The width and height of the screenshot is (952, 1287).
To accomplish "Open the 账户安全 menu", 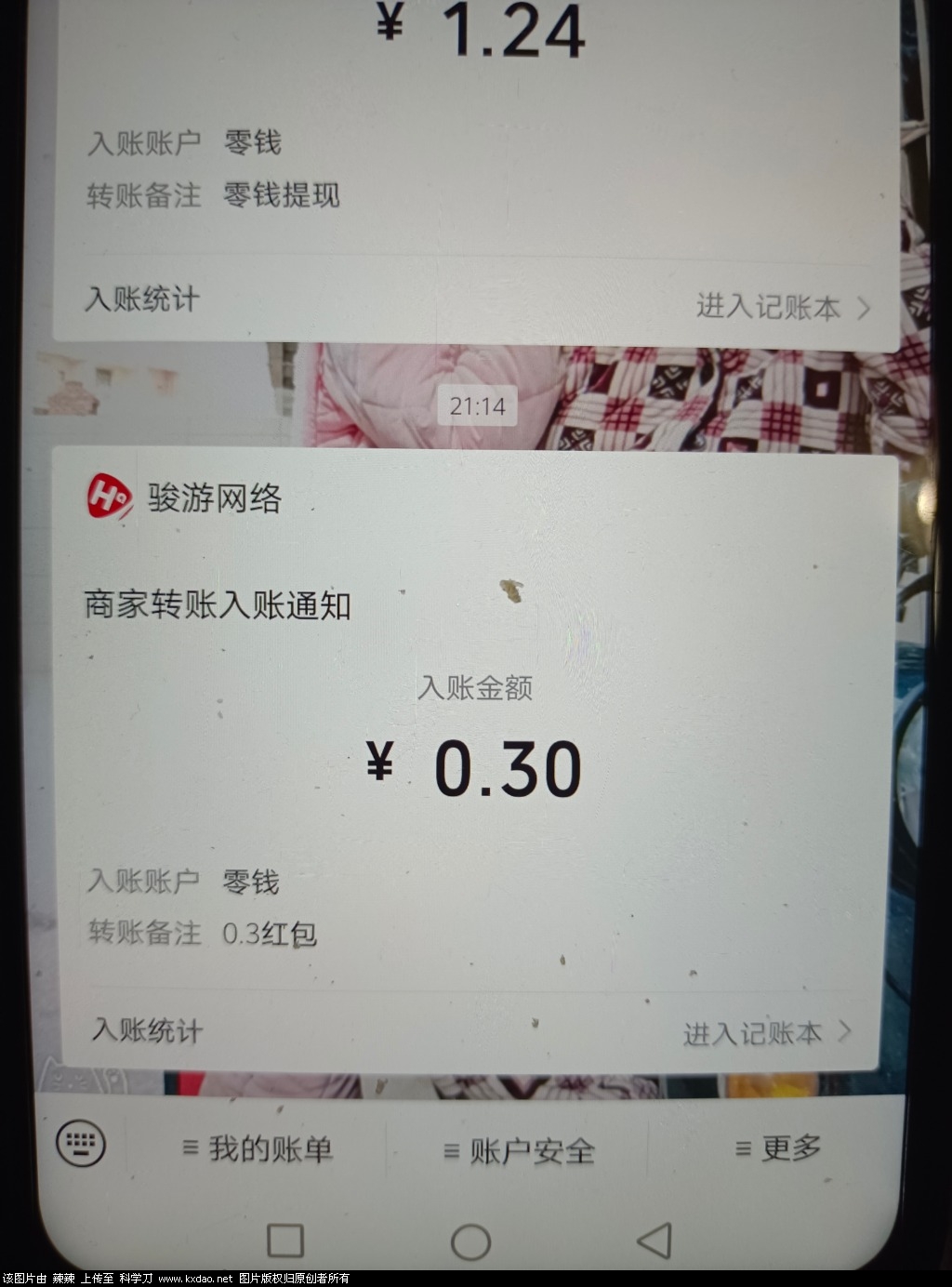I will pyautogui.click(x=519, y=1151).
